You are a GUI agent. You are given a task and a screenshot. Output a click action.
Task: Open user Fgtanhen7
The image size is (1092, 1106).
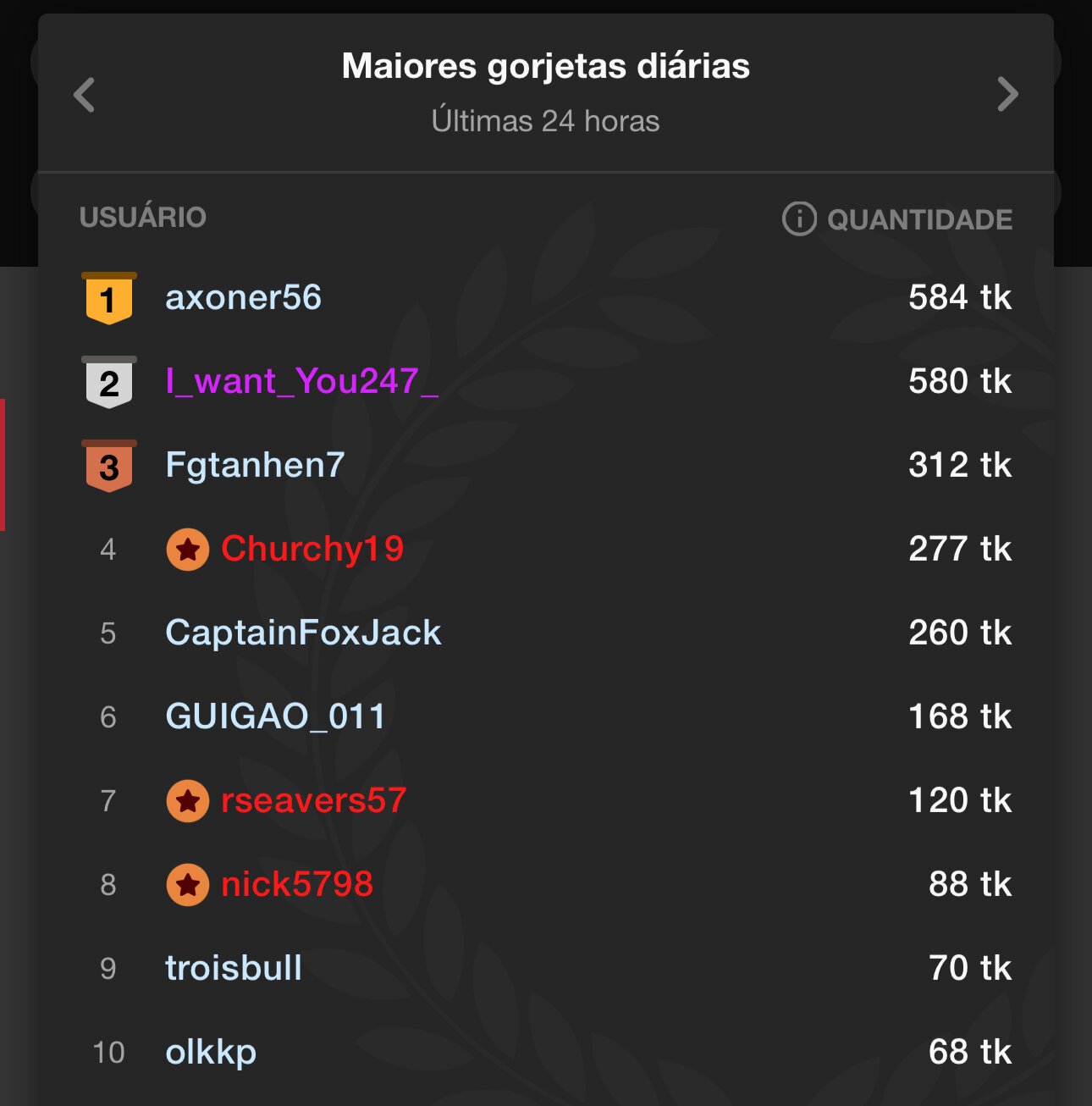[255, 465]
